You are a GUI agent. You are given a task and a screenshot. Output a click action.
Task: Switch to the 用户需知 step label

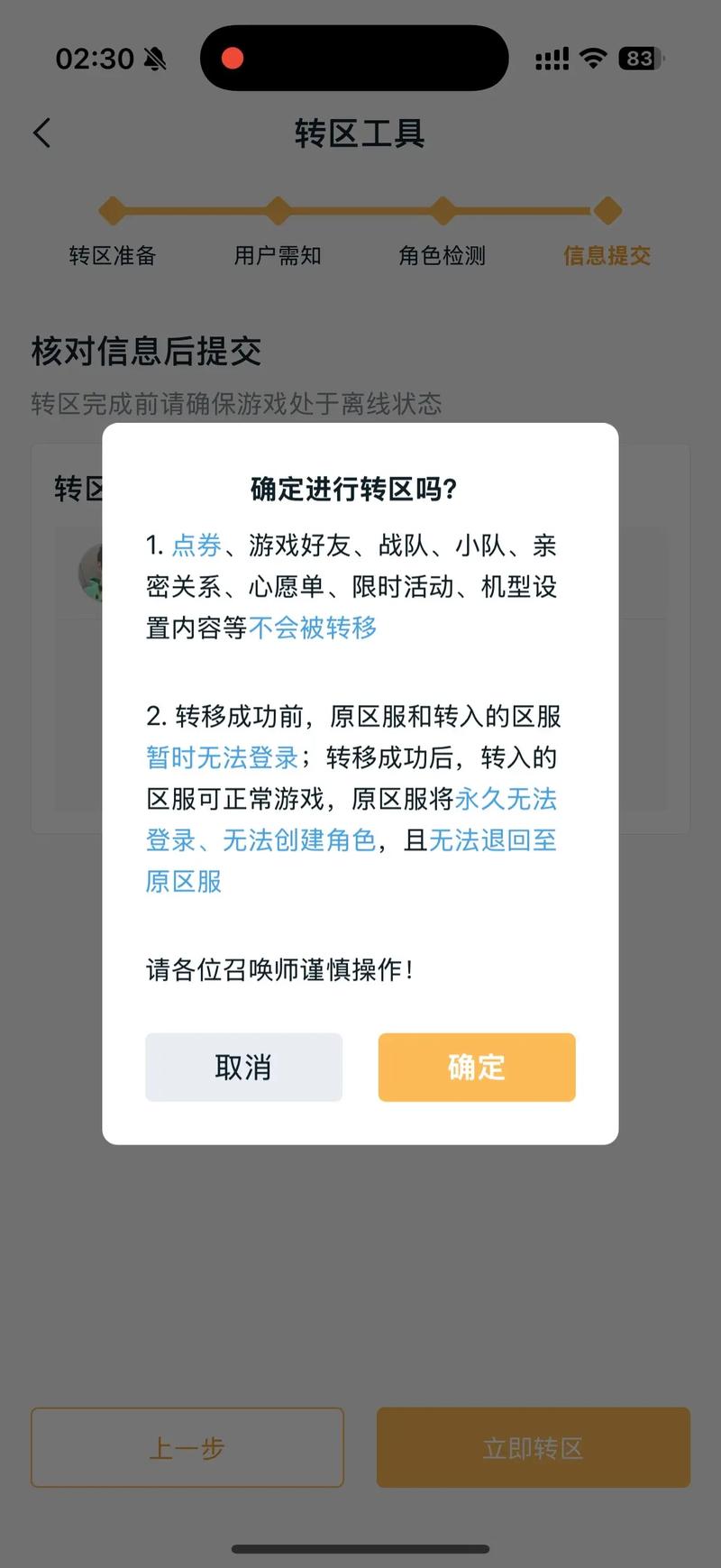[276, 256]
